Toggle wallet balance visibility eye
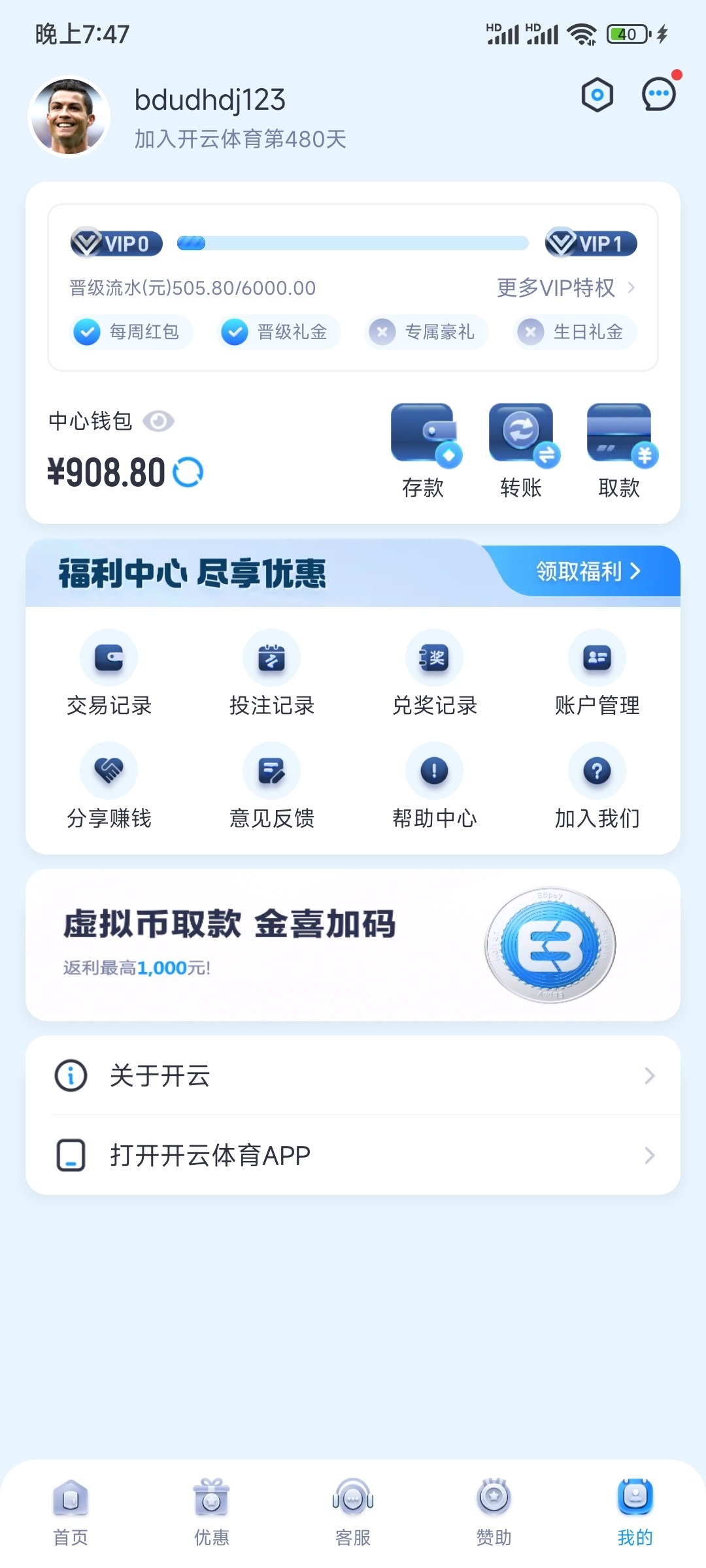Viewport: 706px width, 1568px height. tap(158, 421)
